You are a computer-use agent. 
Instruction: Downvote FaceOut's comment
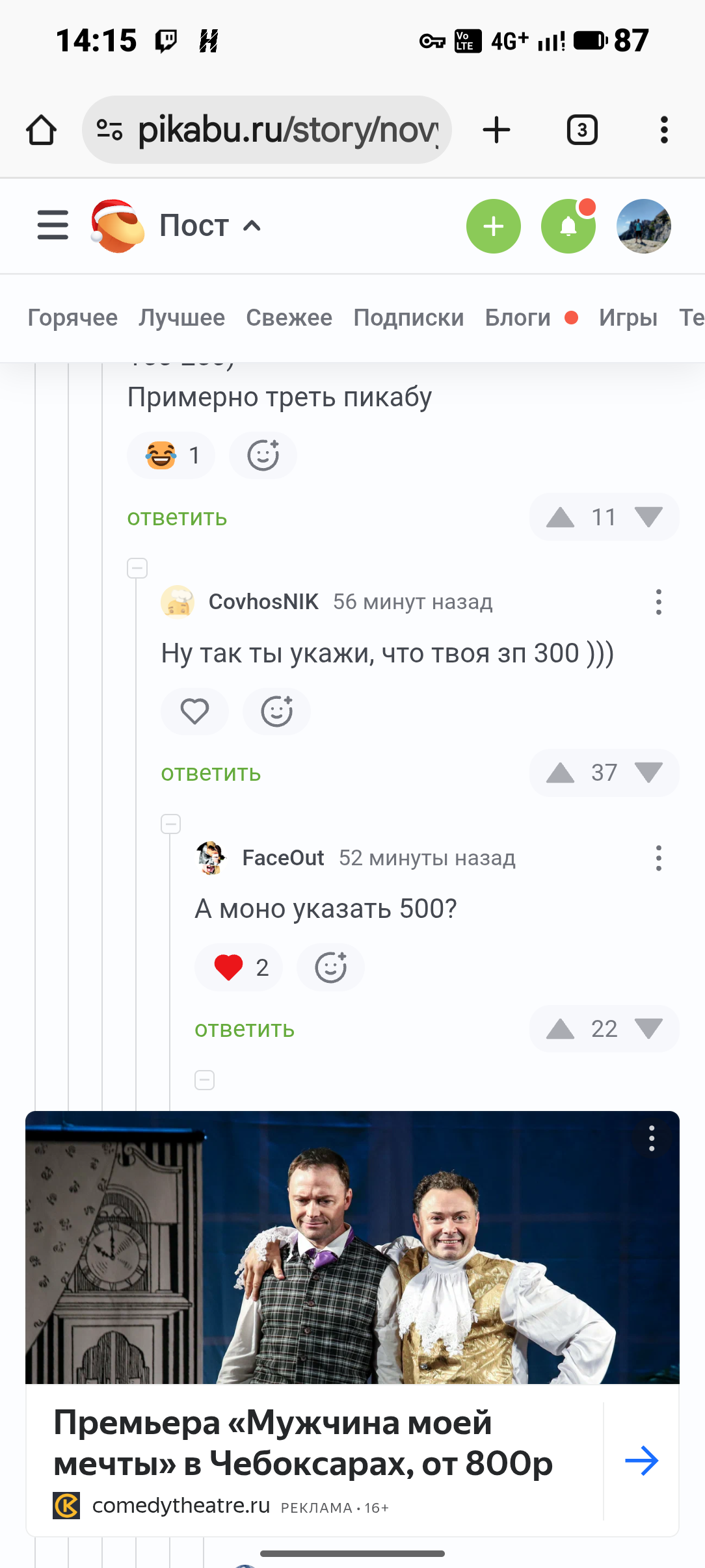coord(648,1028)
